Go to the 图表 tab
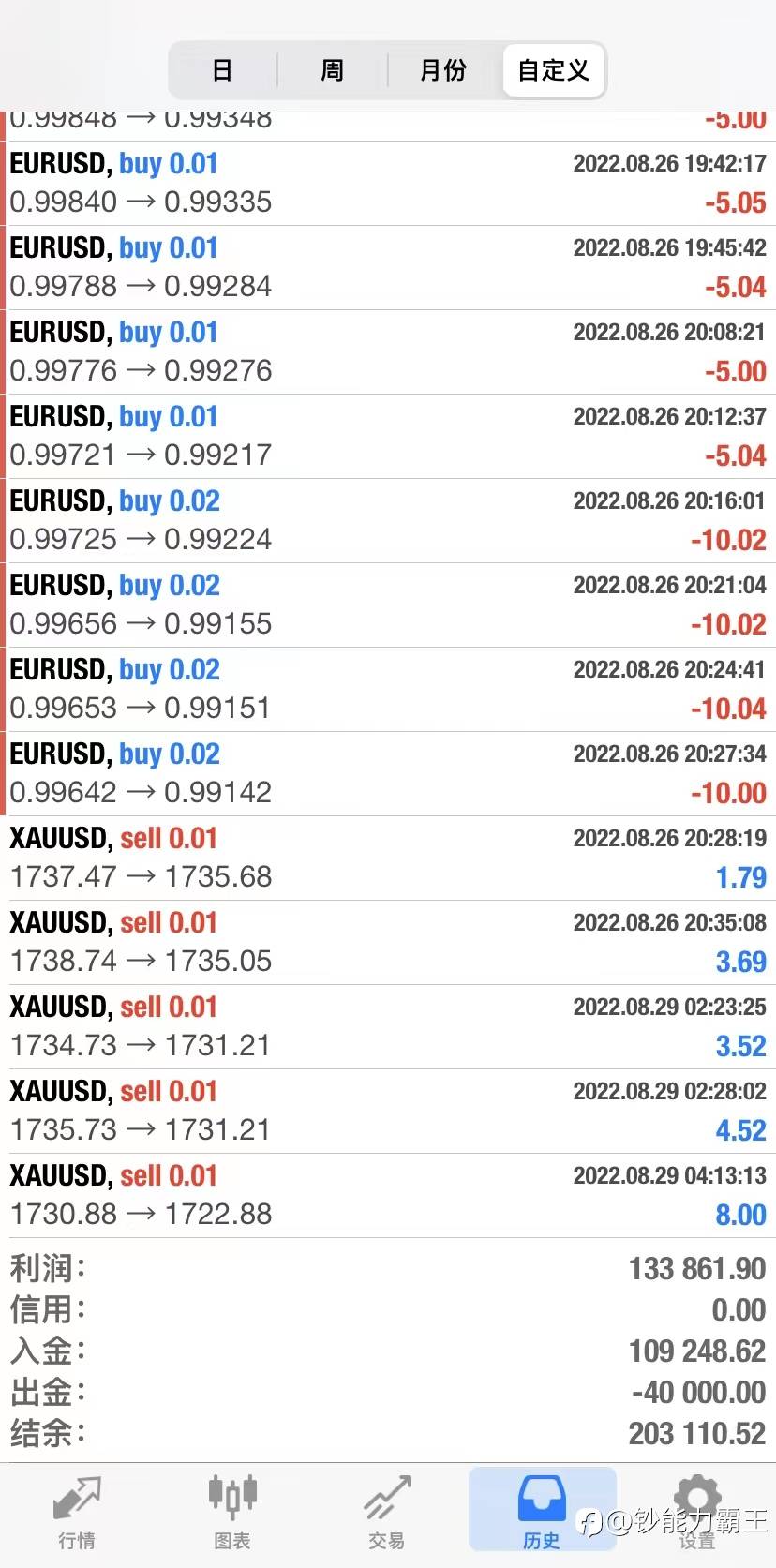776x1568 pixels. (x=231, y=1511)
